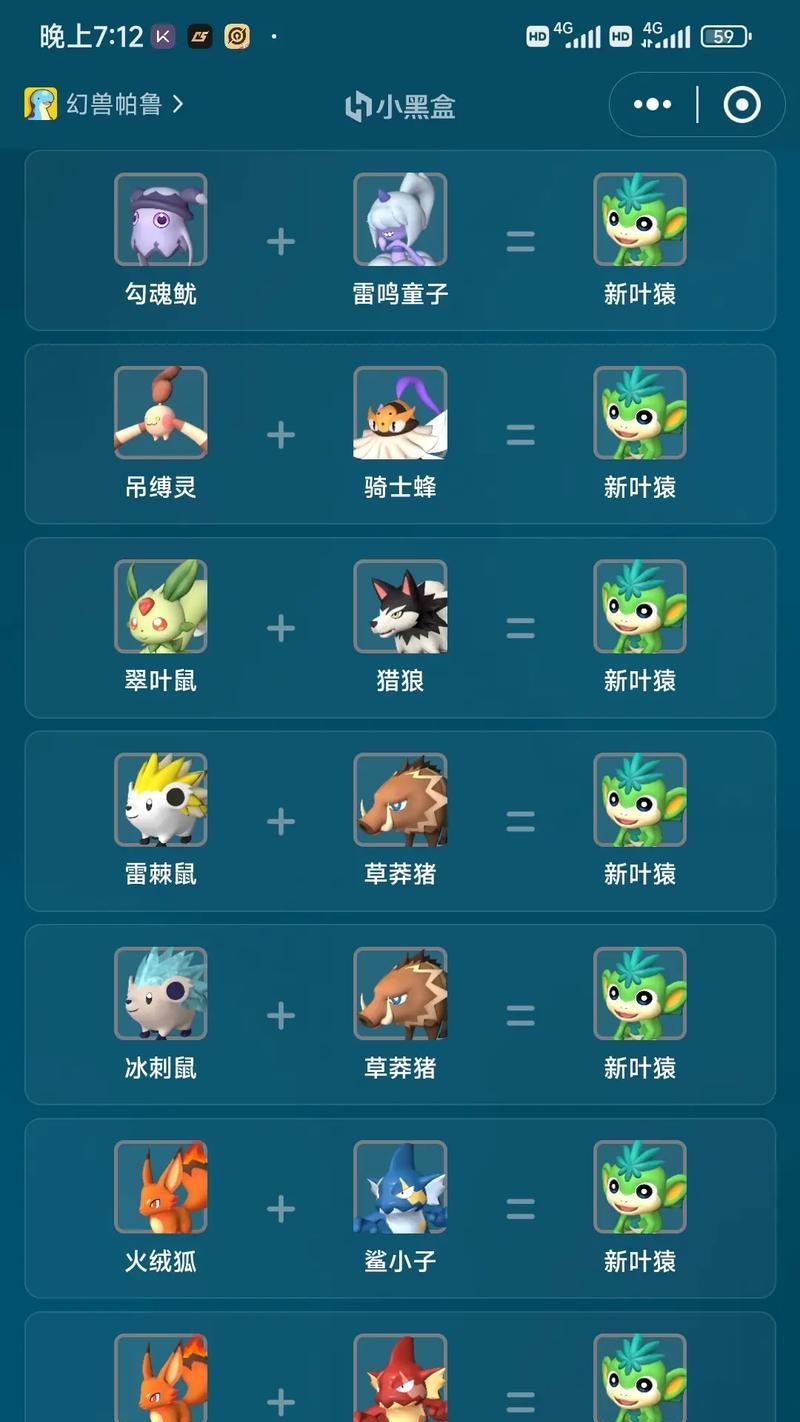
Task: View the 雷鸣童子 pal details
Action: coord(400,220)
